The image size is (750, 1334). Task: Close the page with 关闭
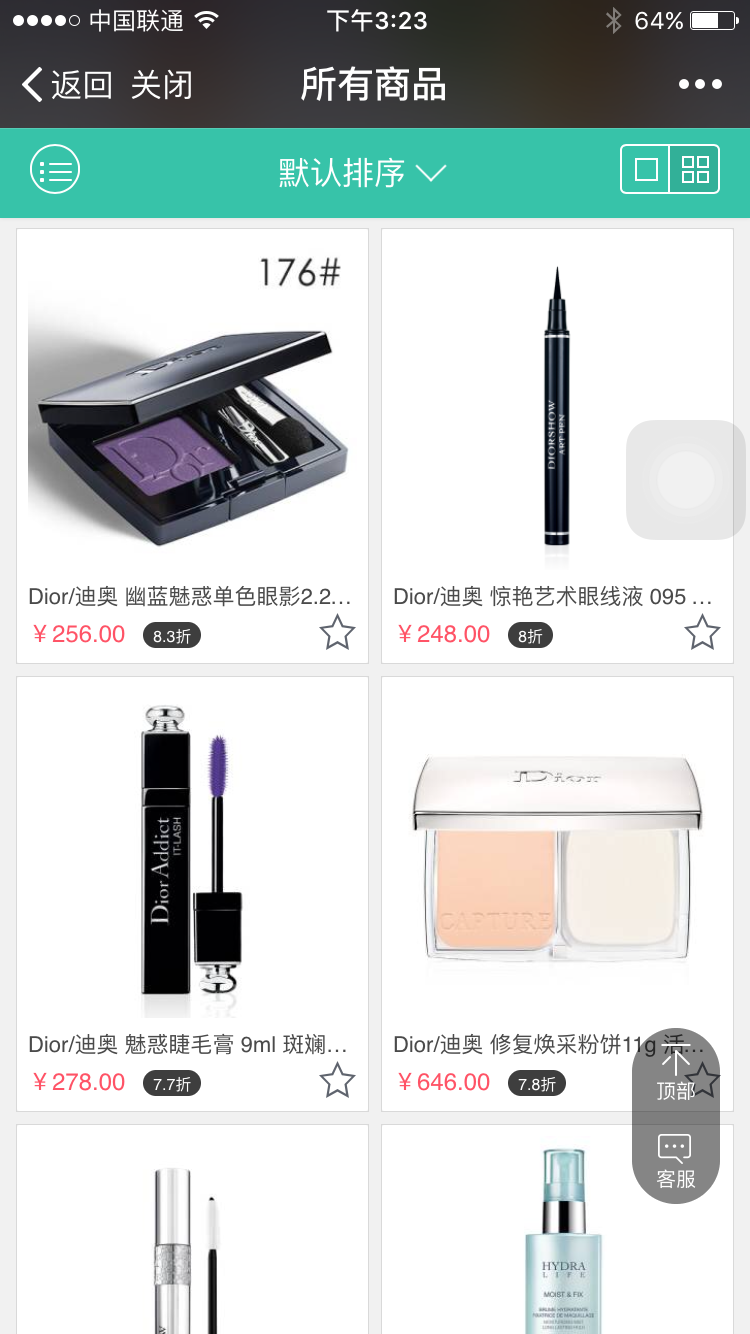pyautogui.click(x=161, y=85)
